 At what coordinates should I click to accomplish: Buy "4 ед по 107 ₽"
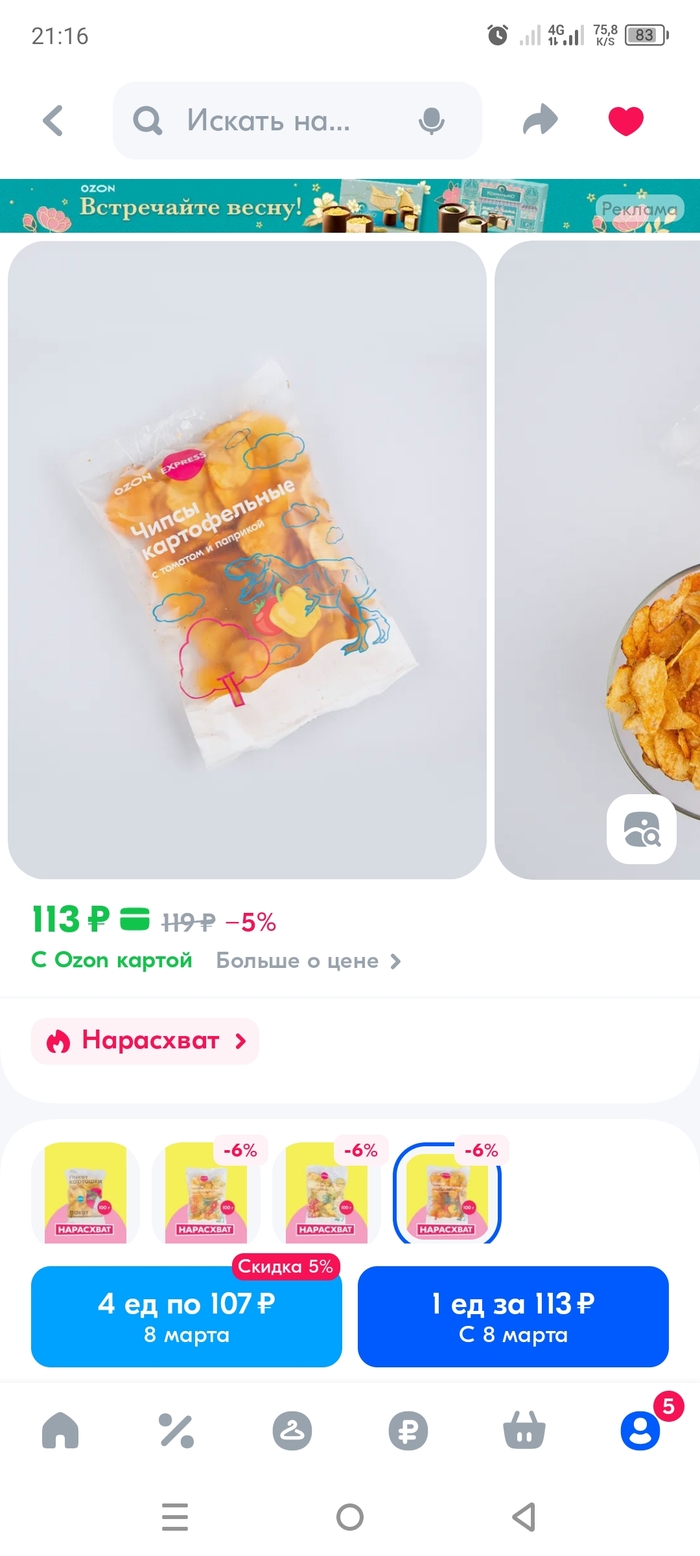(x=186, y=1317)
